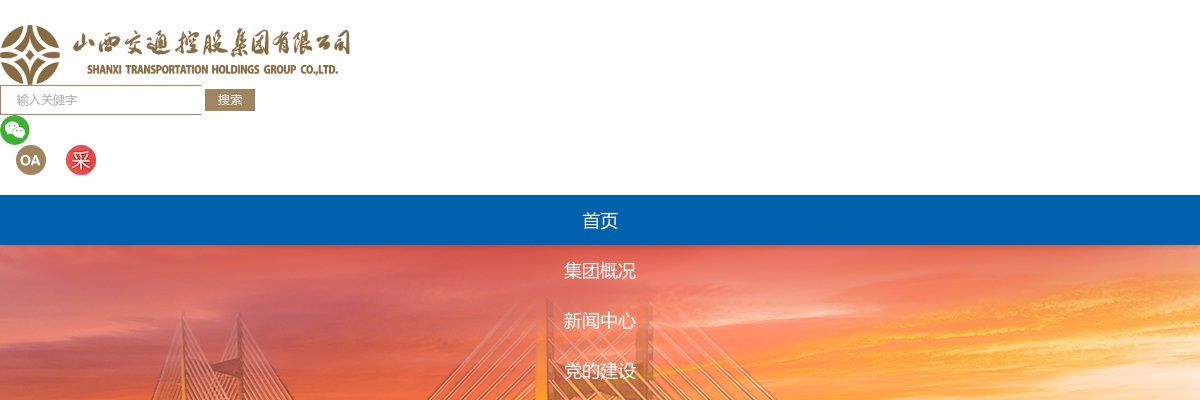Tap the 搜索 search button
This screenshot has width=1200, height=400.
(x=230, y=100)
